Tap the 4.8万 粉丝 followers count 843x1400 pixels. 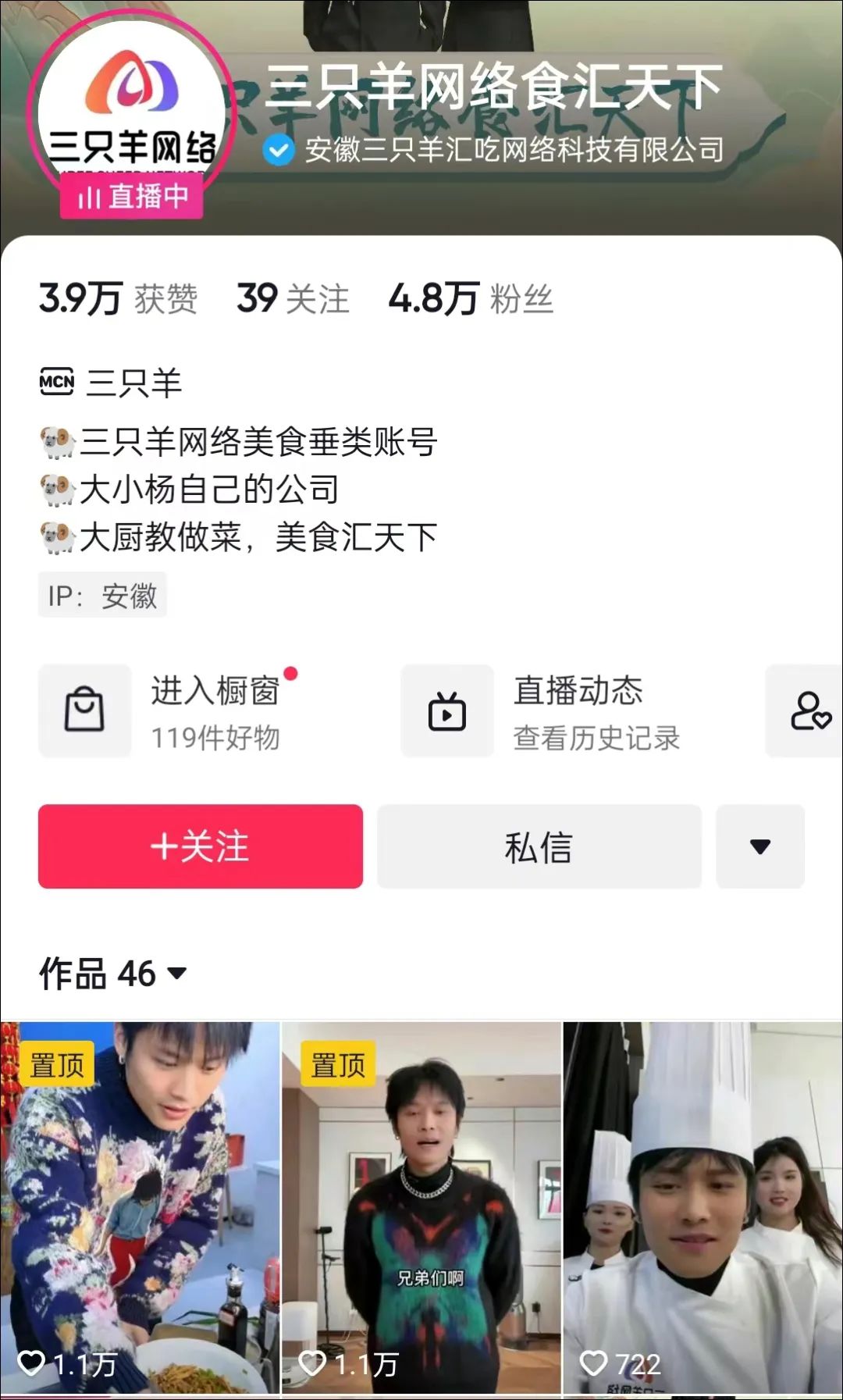471,299
